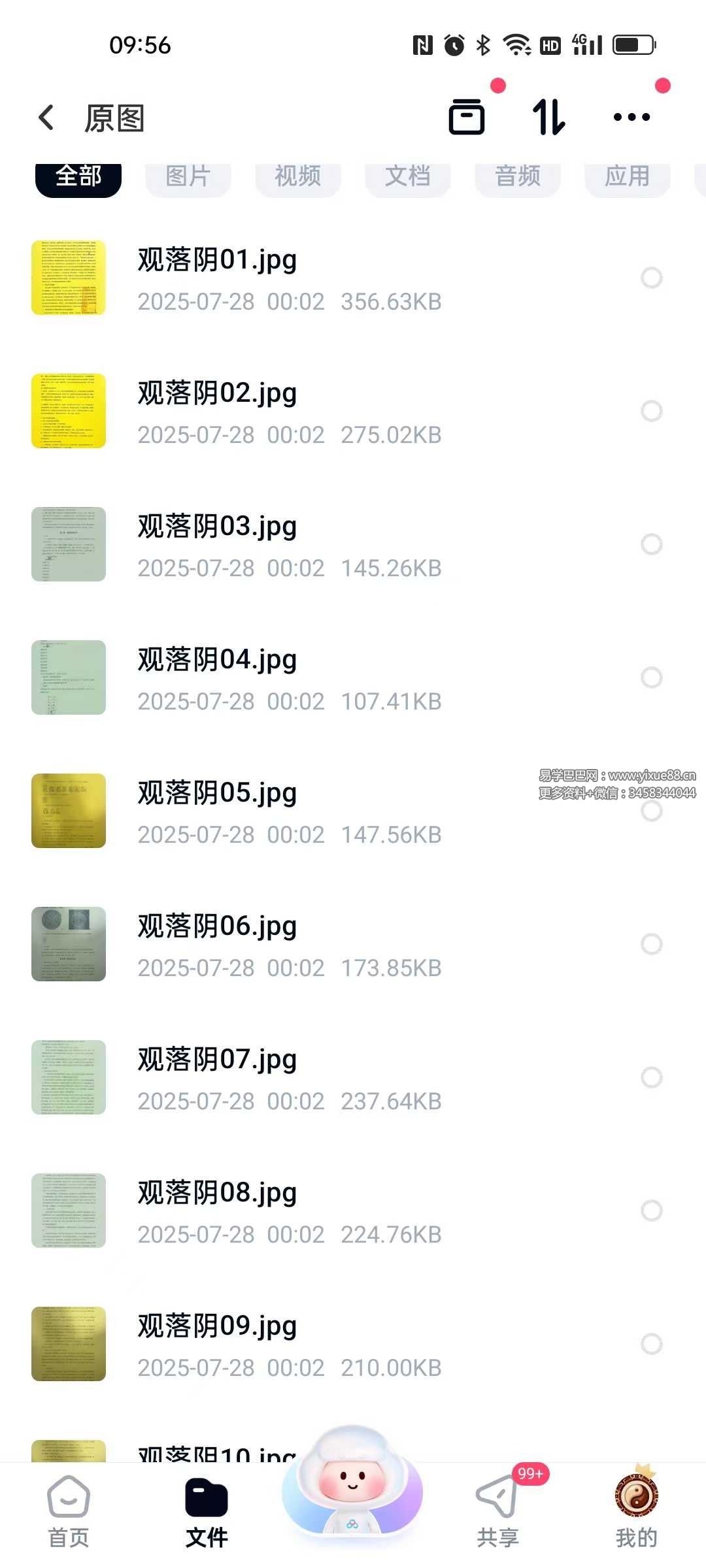Viewport: 706px width, 1568px height.
Task: Filter files by 视频
Action: tap(298, 176)
